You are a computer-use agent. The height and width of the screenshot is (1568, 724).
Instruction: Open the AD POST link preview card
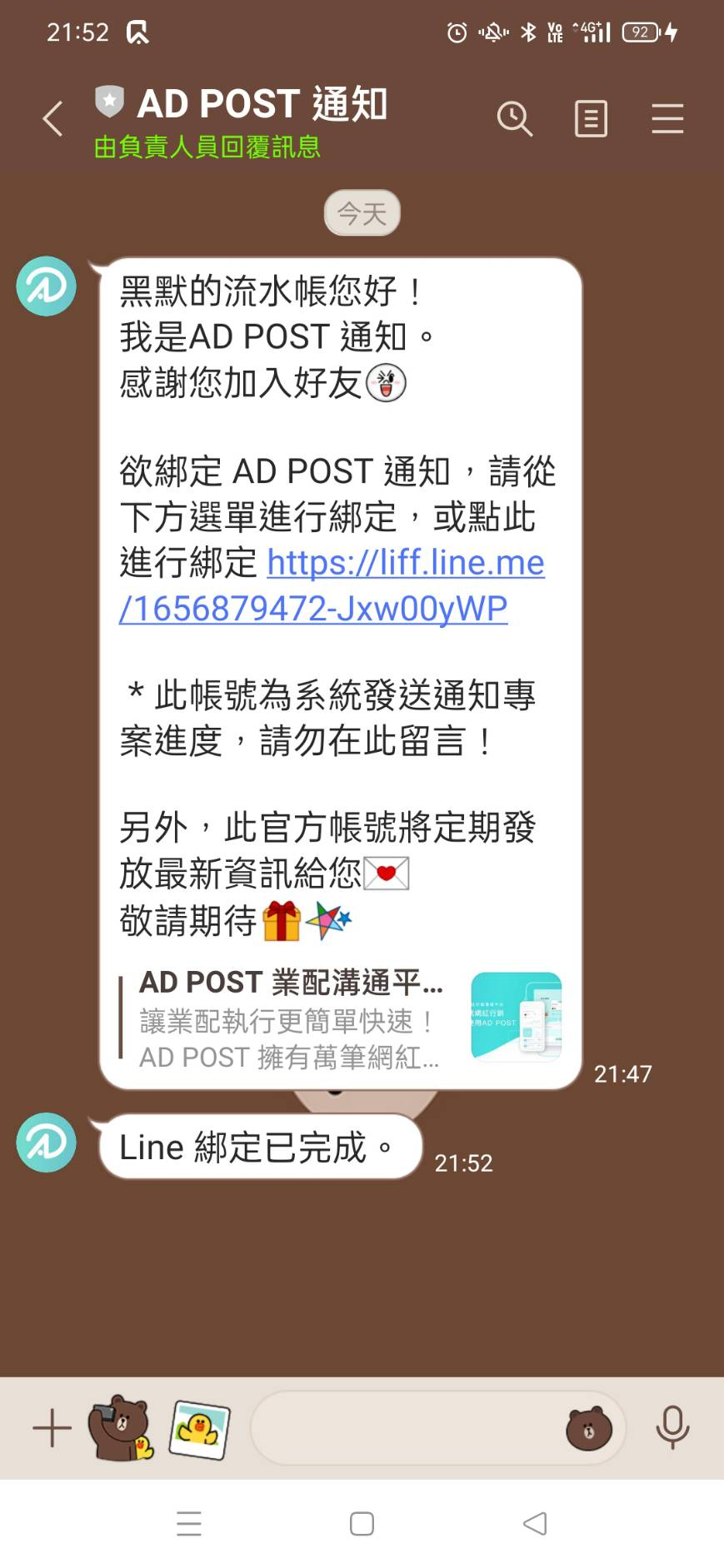[342, 1018]
